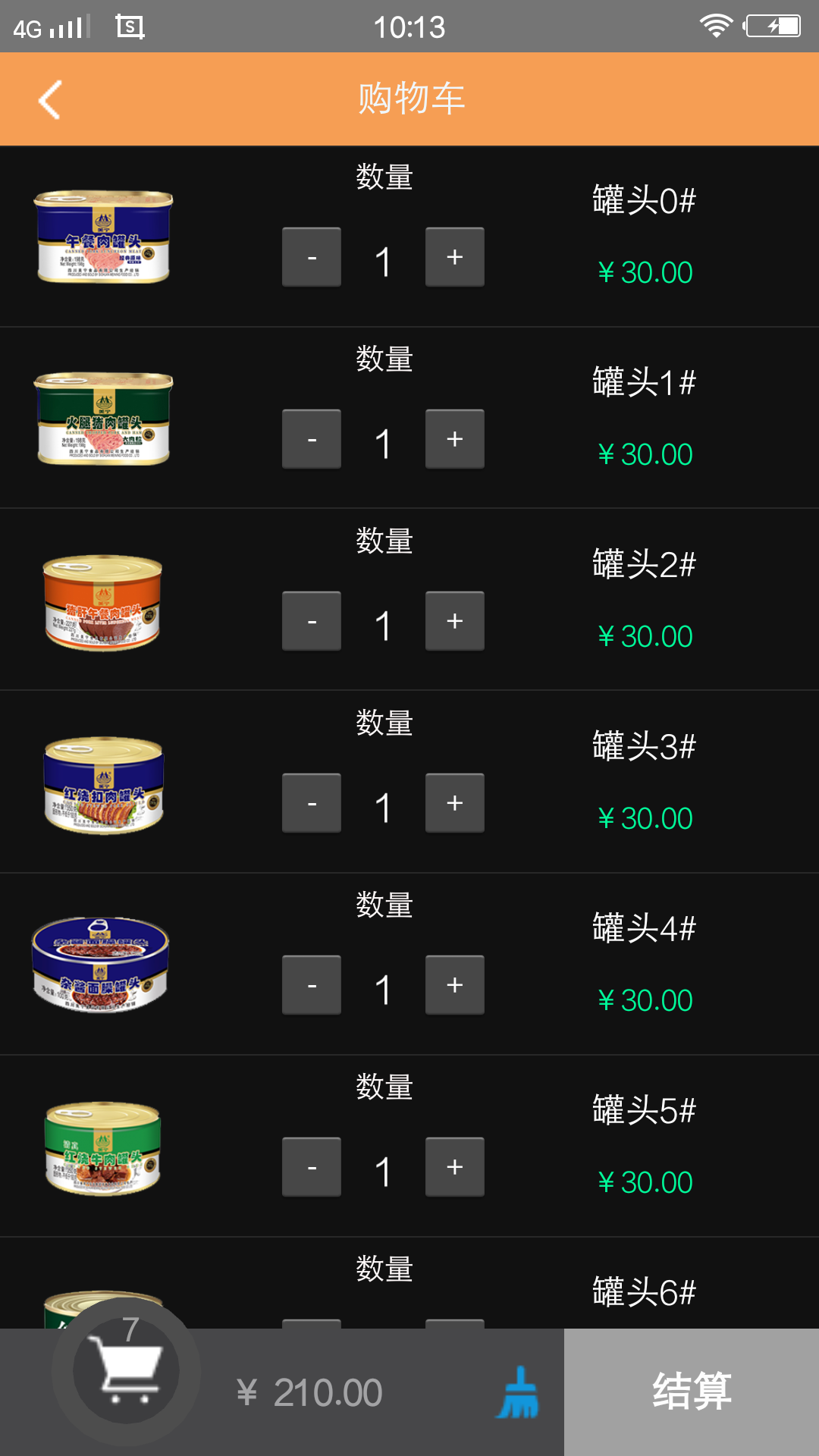View the 罐头2# product image
Screen dimensions: 819x1456
coord(103,602)
